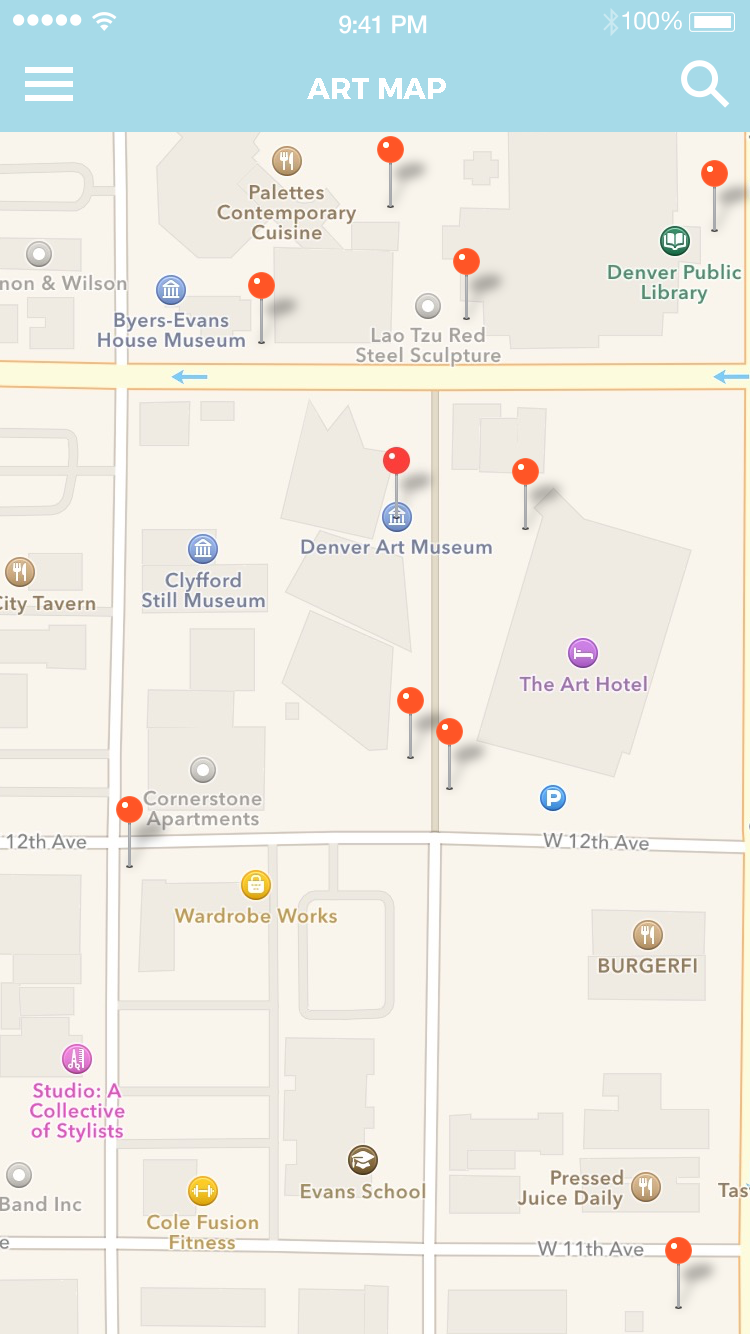Screen dimensions: 750x1334
Task: Select the Pressed Juice Daily marker
Action: click(646, 1187)
